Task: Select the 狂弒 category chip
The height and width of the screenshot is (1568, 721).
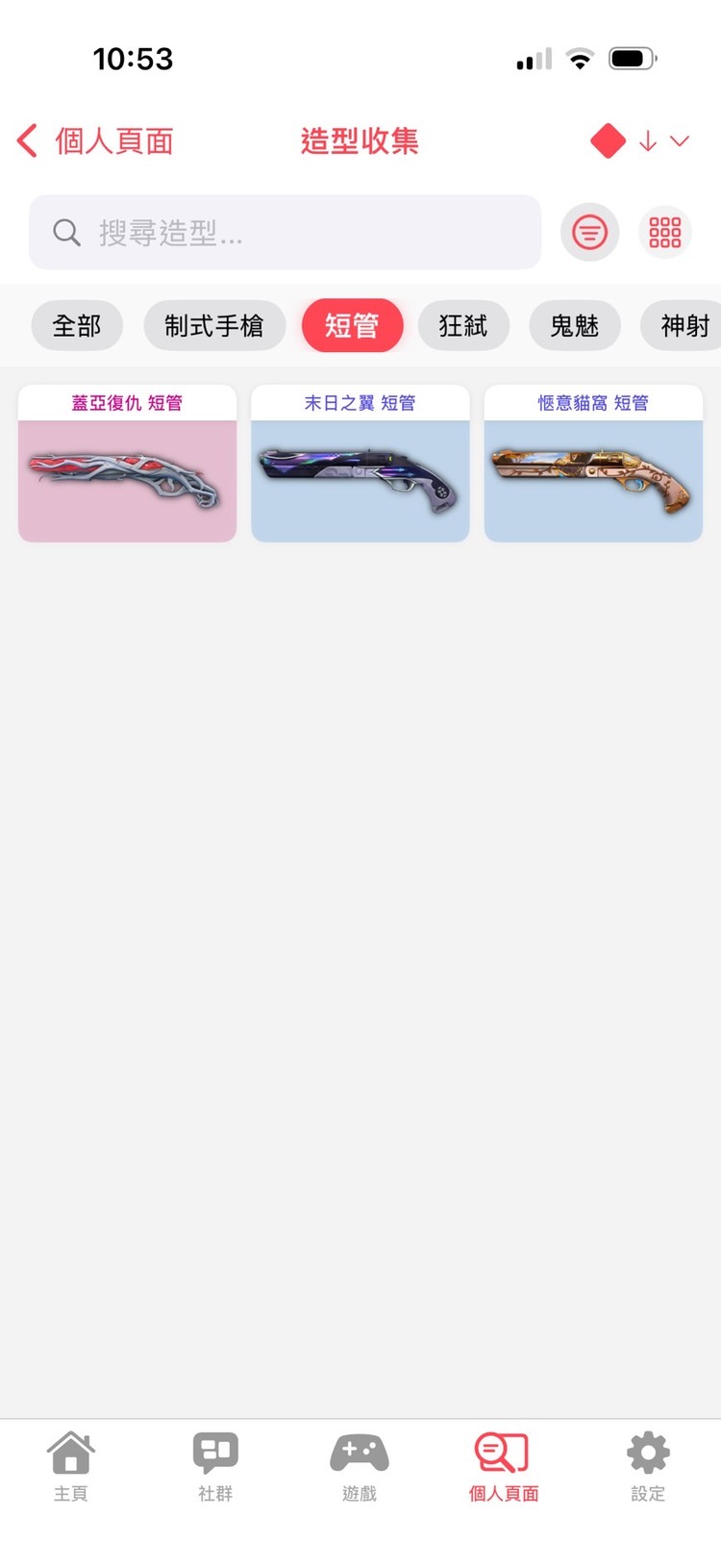Action: (463, 326)
